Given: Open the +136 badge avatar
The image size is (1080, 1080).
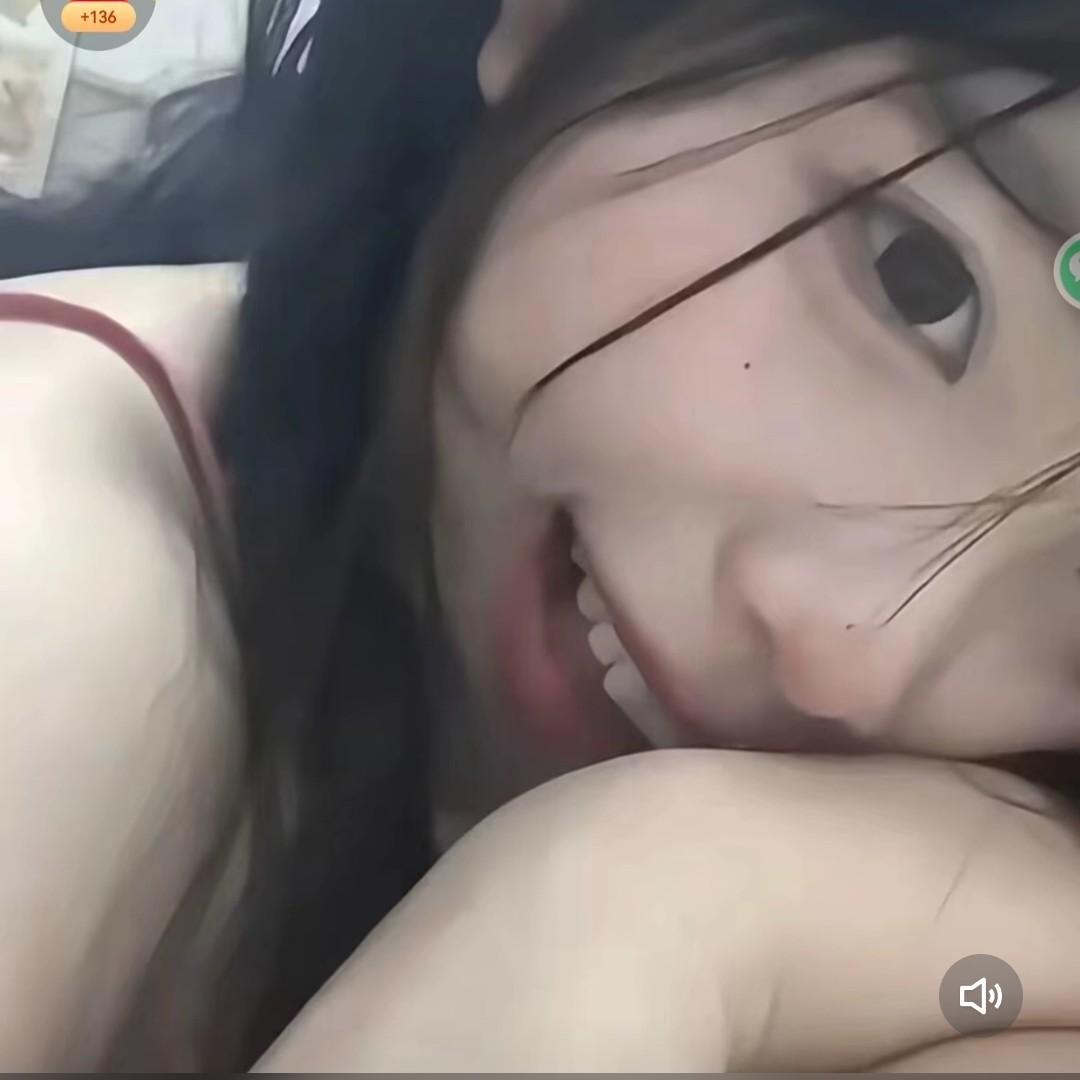Looking at the screenshot, I should pos(98,19).
